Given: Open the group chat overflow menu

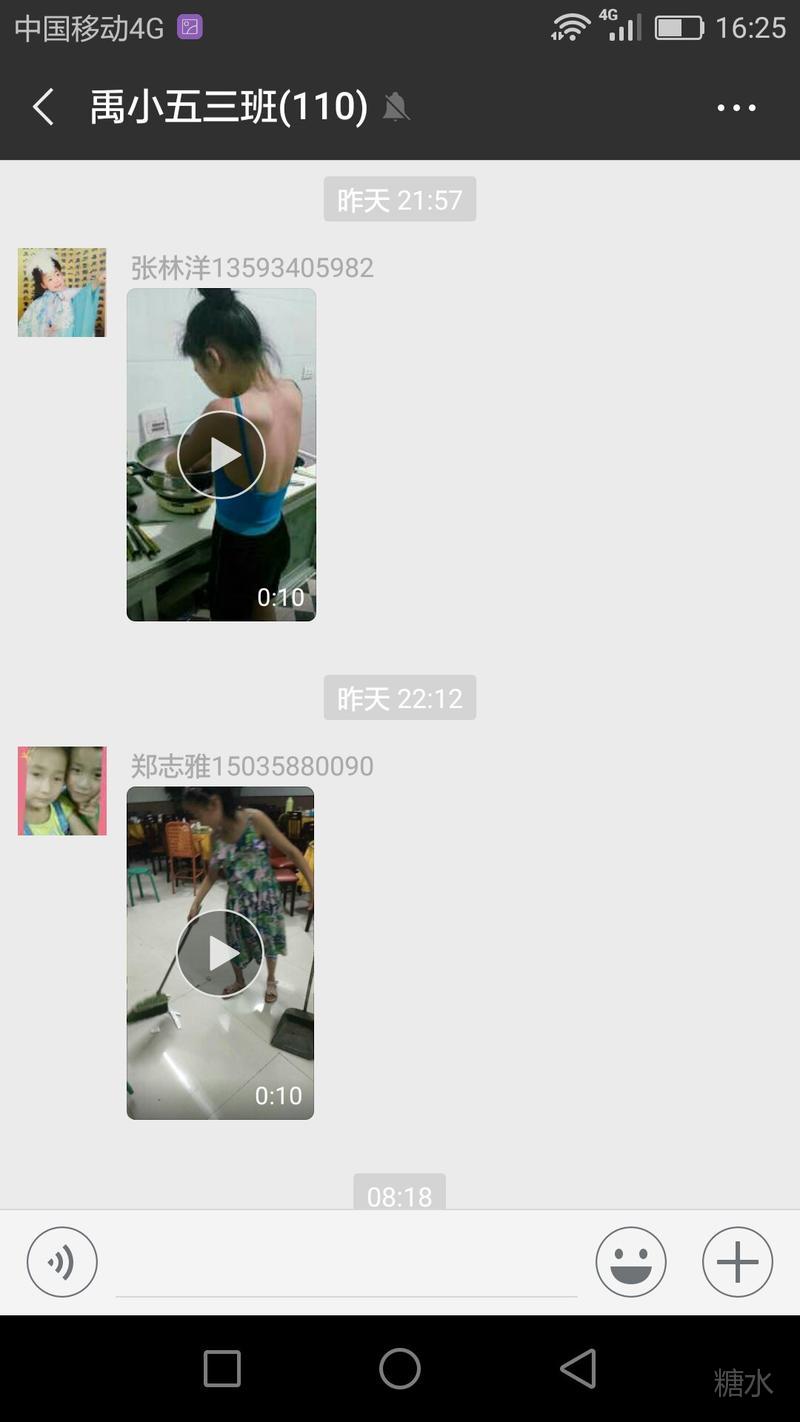Looking at the screenshot, I should [x=737, y=107].
